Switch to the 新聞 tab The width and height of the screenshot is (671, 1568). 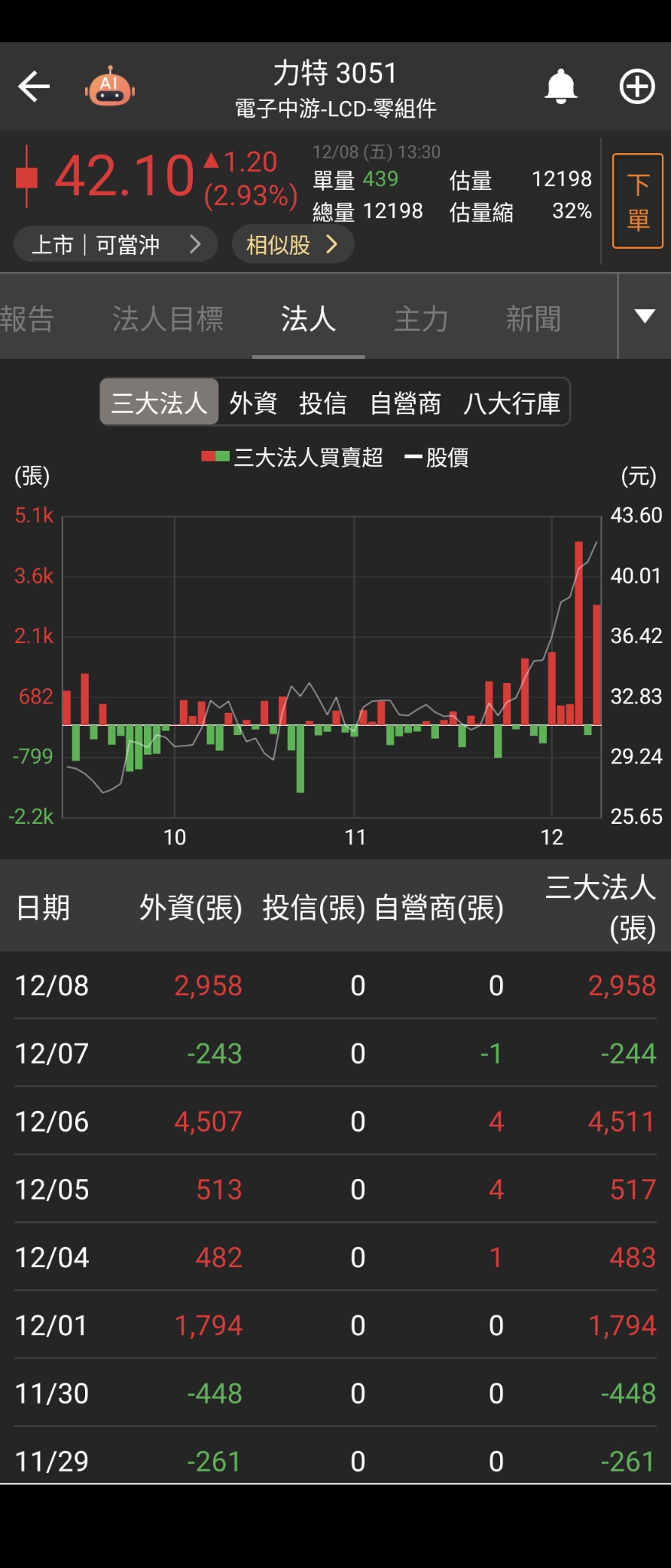coord(533,318)
